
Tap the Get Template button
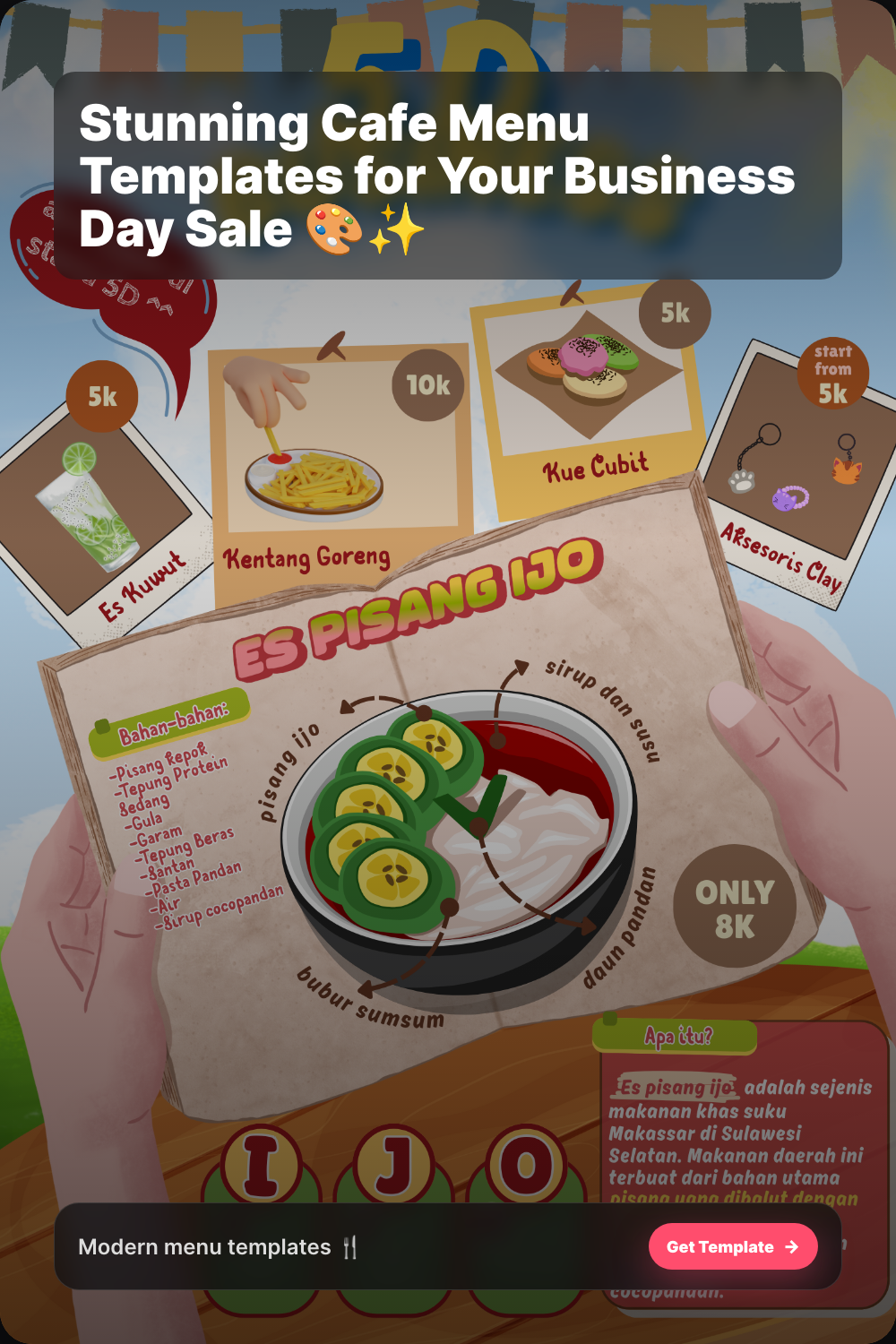733,1246
